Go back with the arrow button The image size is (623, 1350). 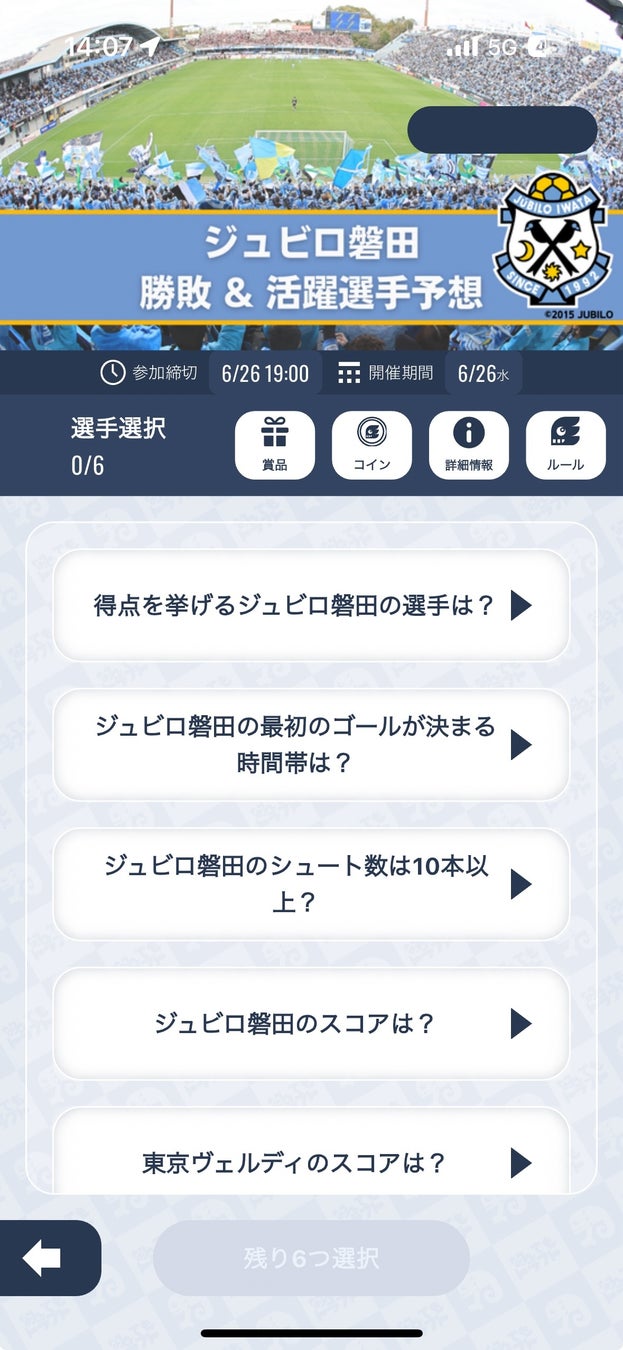[43, 1259]
